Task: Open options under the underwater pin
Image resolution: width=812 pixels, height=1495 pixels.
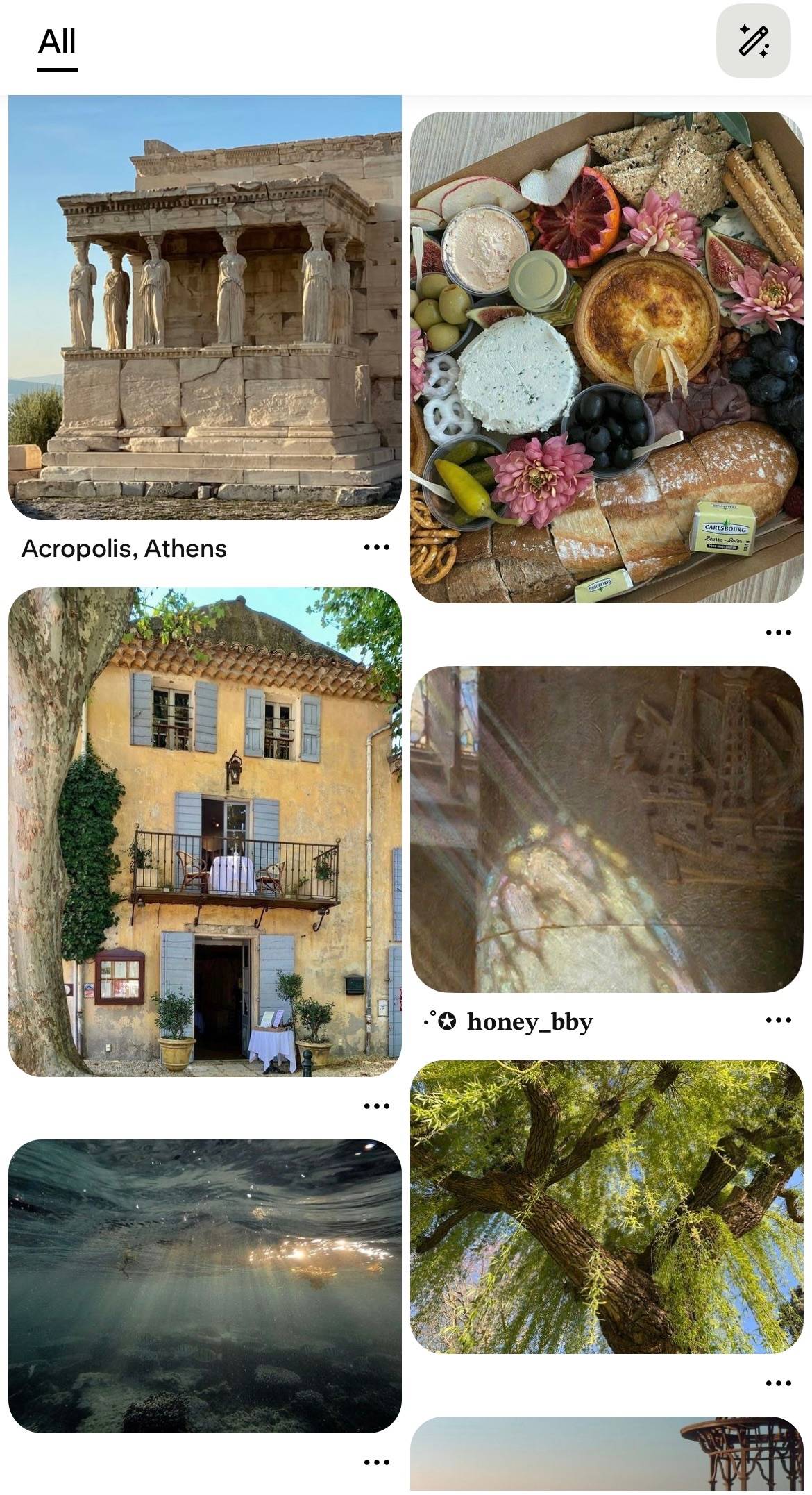Action: tap(377, 1462)
